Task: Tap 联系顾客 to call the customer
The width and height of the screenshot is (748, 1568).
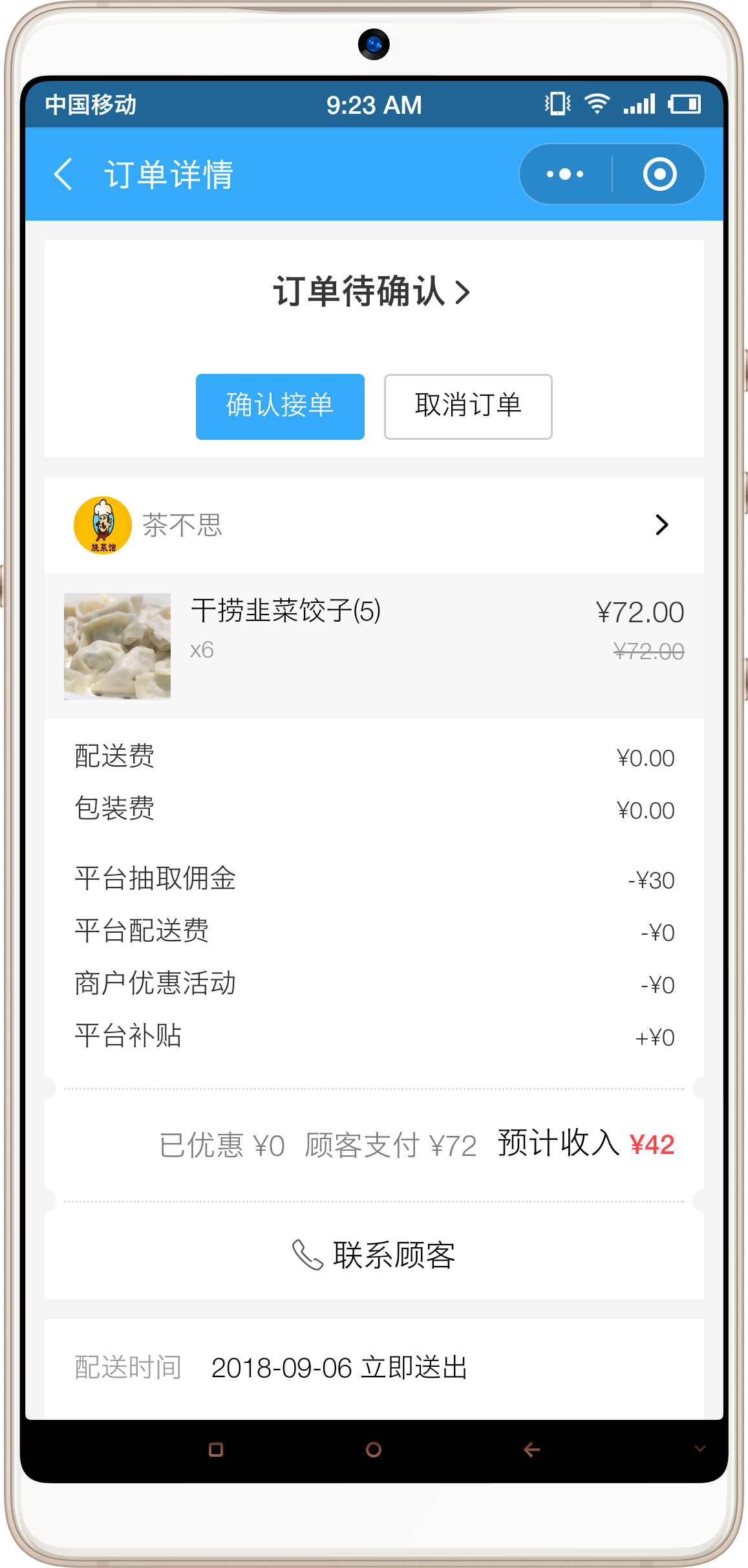Action: (374, 1255)
